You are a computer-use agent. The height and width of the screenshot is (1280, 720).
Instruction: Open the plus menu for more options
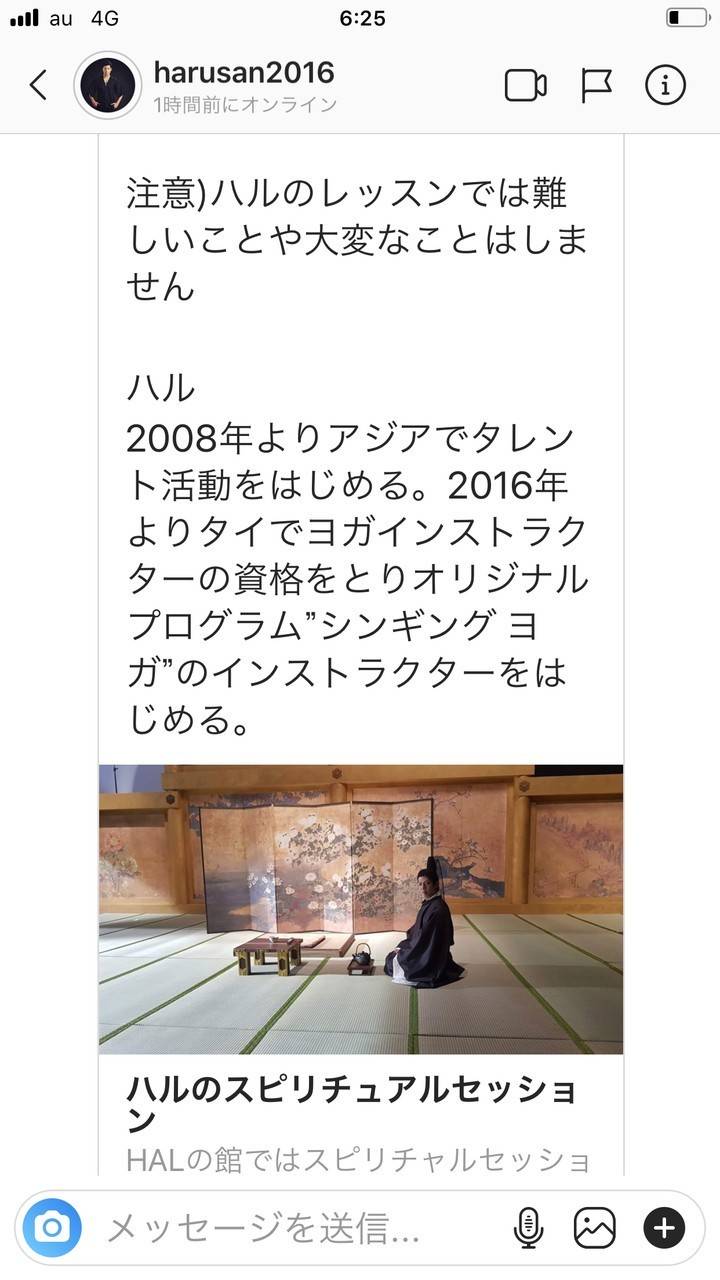[664, 1227]
